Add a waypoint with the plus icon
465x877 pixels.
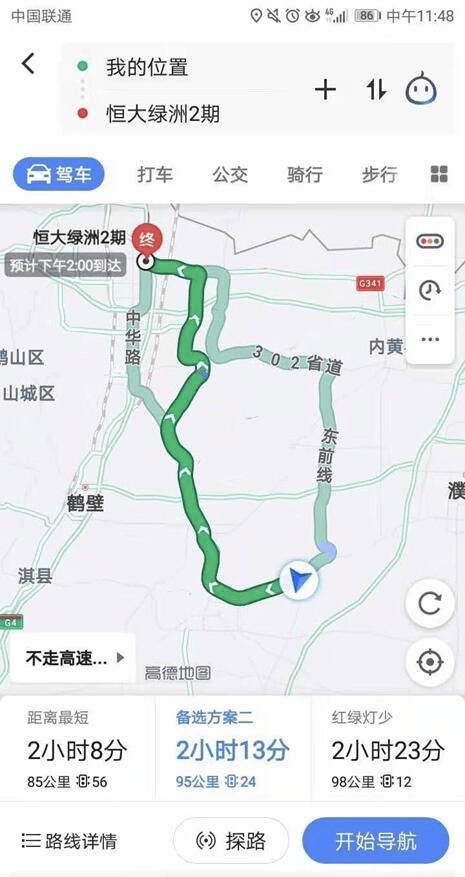tap(325, 90)
